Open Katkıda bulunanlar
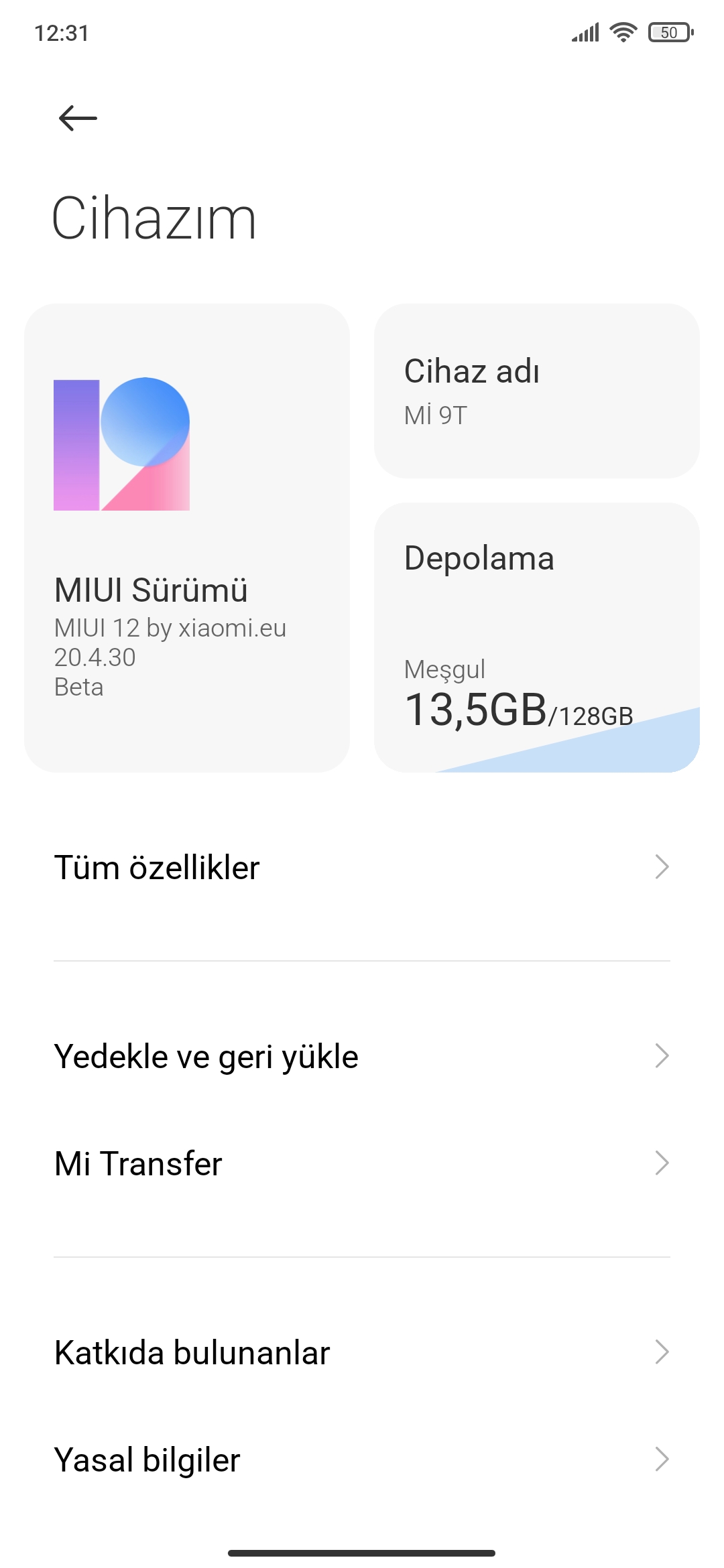724x1568 pixels. click(362, 1352)
